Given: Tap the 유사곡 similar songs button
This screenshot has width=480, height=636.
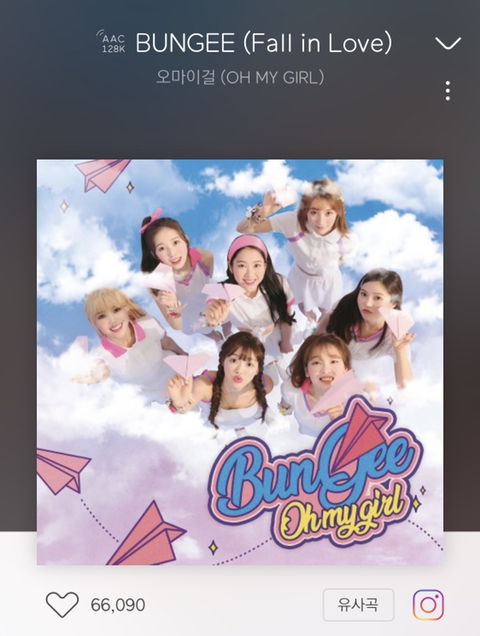Looking at the screenshot, I should pos(358,605).
